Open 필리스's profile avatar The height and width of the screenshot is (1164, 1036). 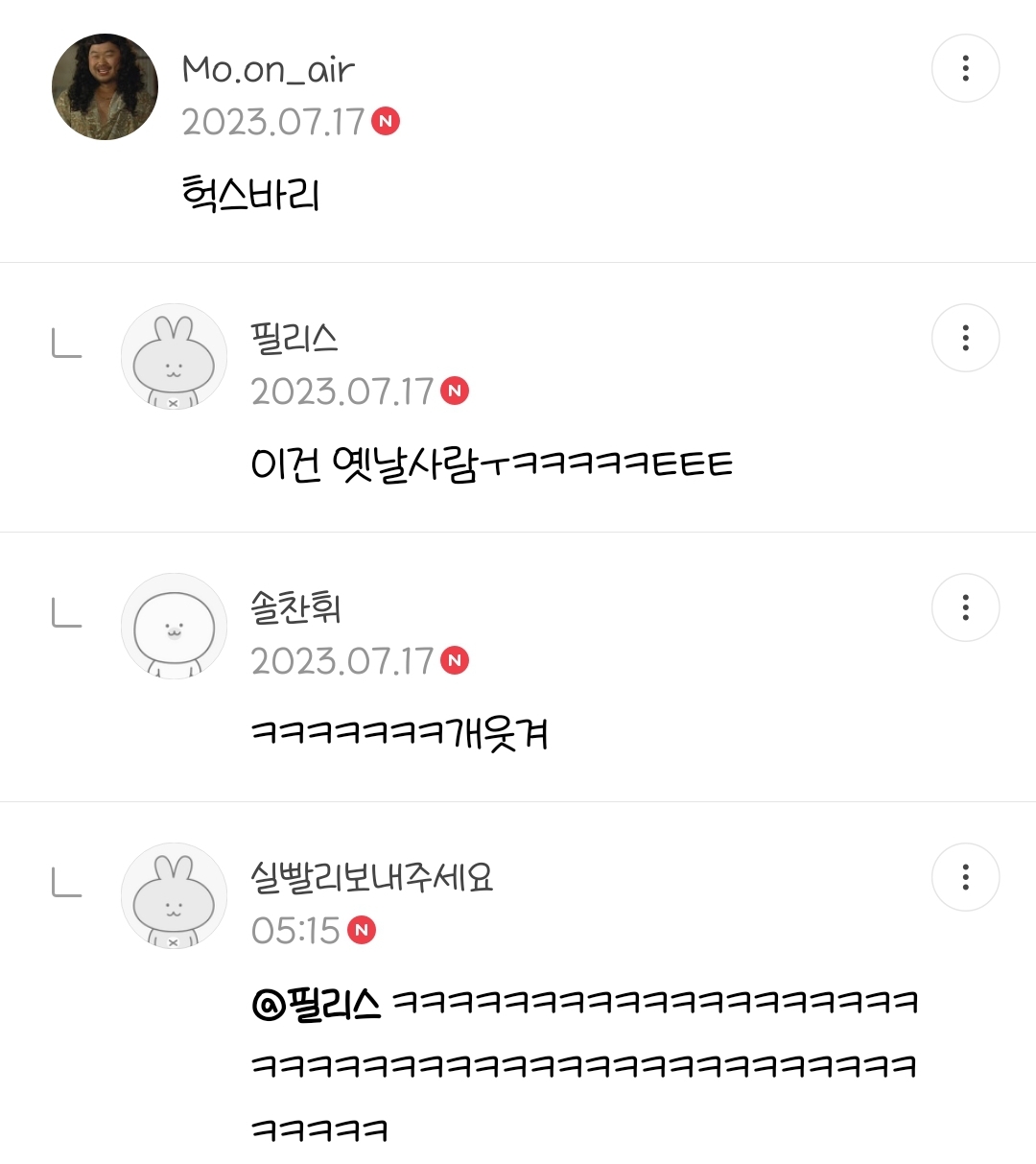click(174, 357)
